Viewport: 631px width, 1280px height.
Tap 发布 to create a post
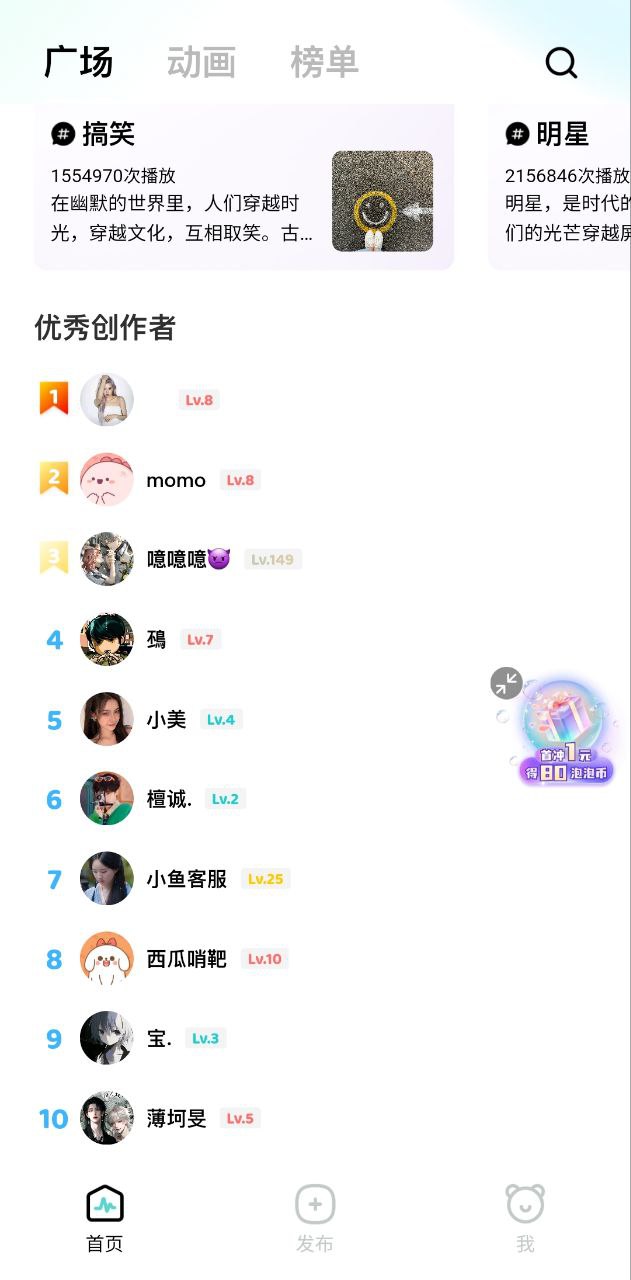pos(315,1218)
